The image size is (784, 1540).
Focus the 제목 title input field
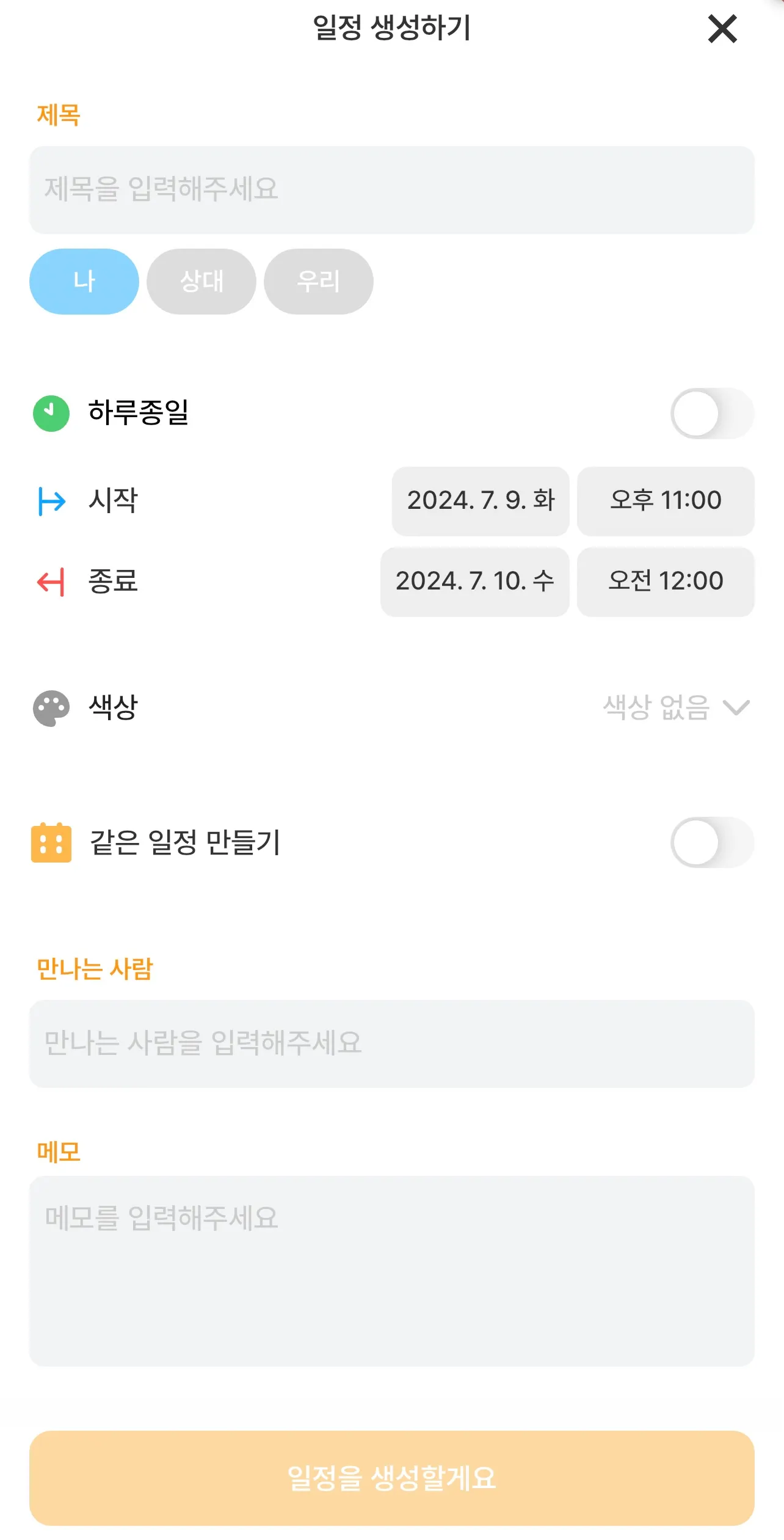pos(391,189)
